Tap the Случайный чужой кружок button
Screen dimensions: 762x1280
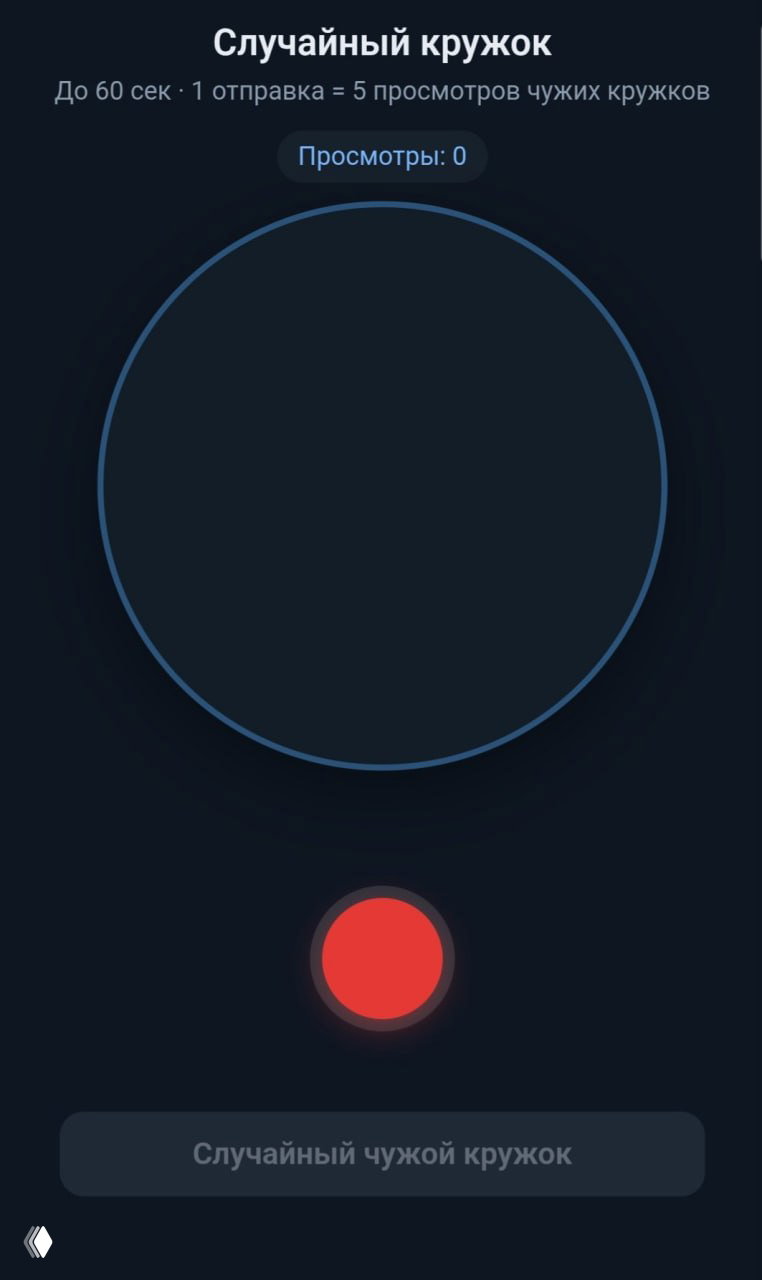click(x=382, y=1154)
